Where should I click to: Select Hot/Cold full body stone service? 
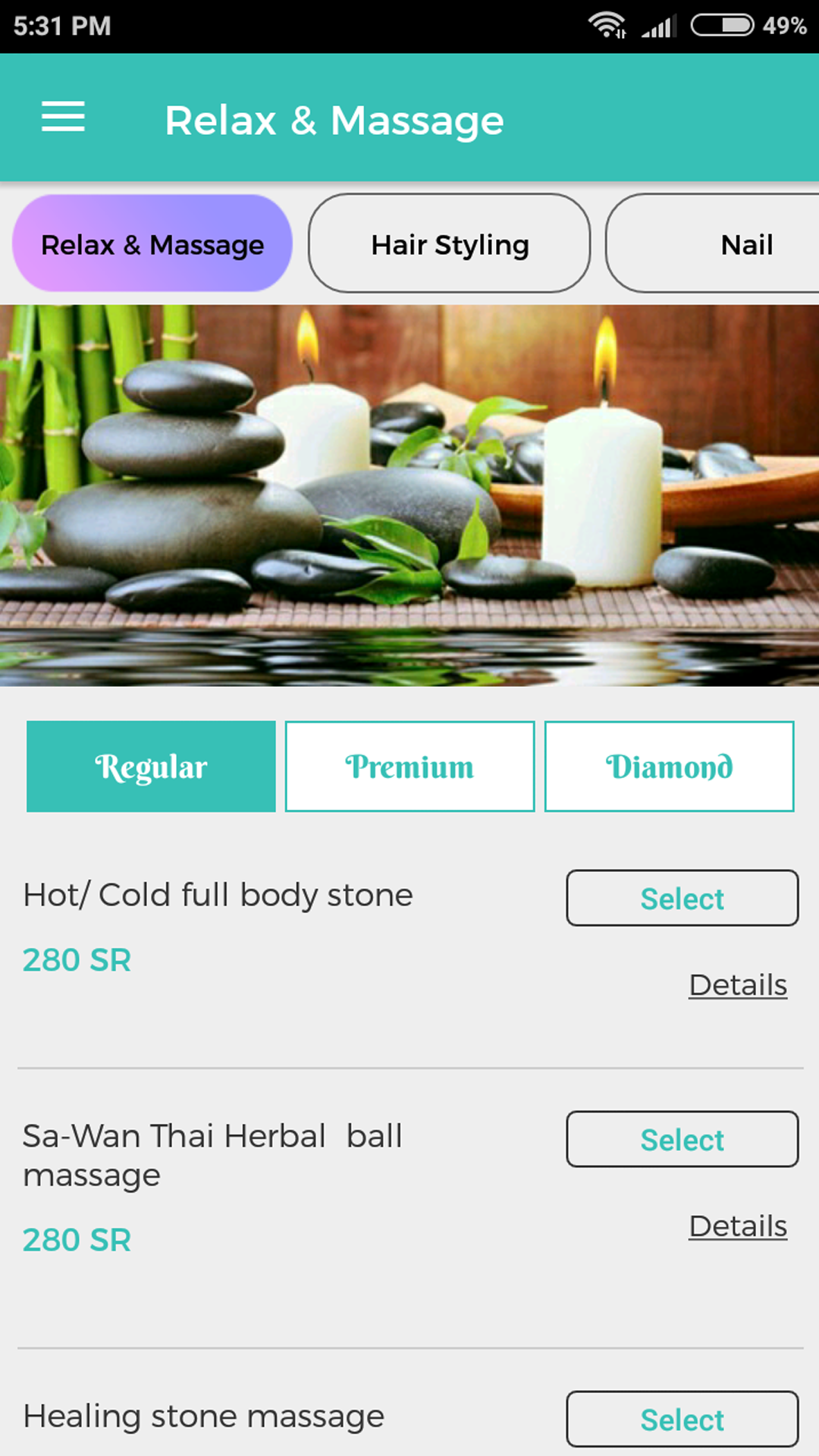pos(682,898)
